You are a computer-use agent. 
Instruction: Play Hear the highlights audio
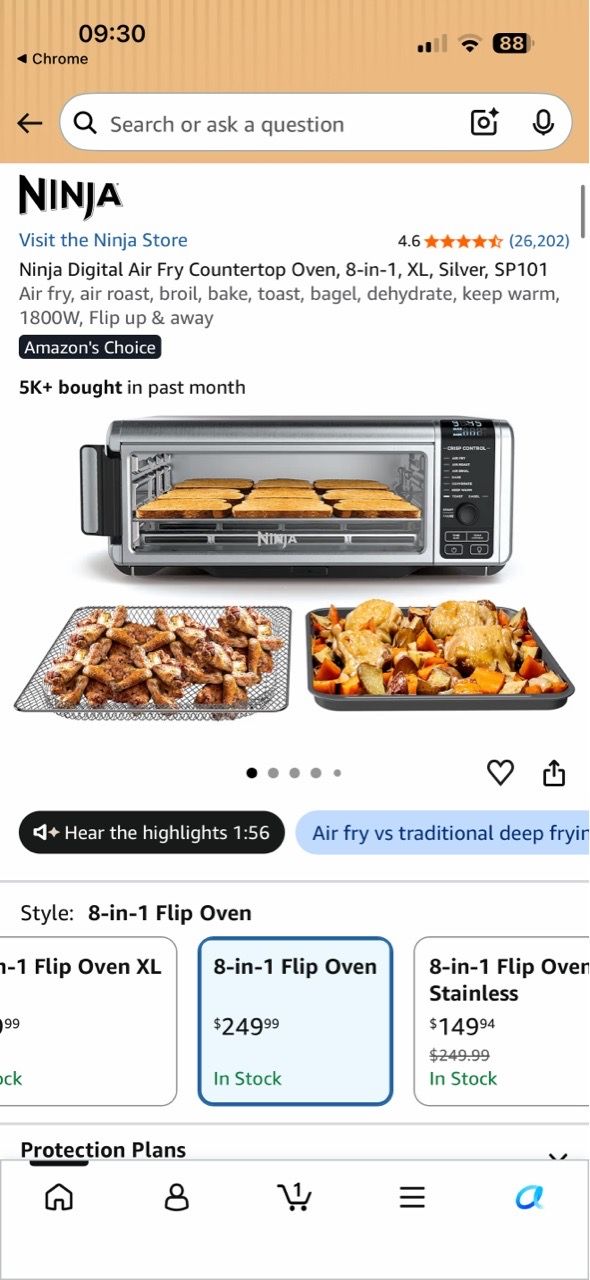point(152,832)
